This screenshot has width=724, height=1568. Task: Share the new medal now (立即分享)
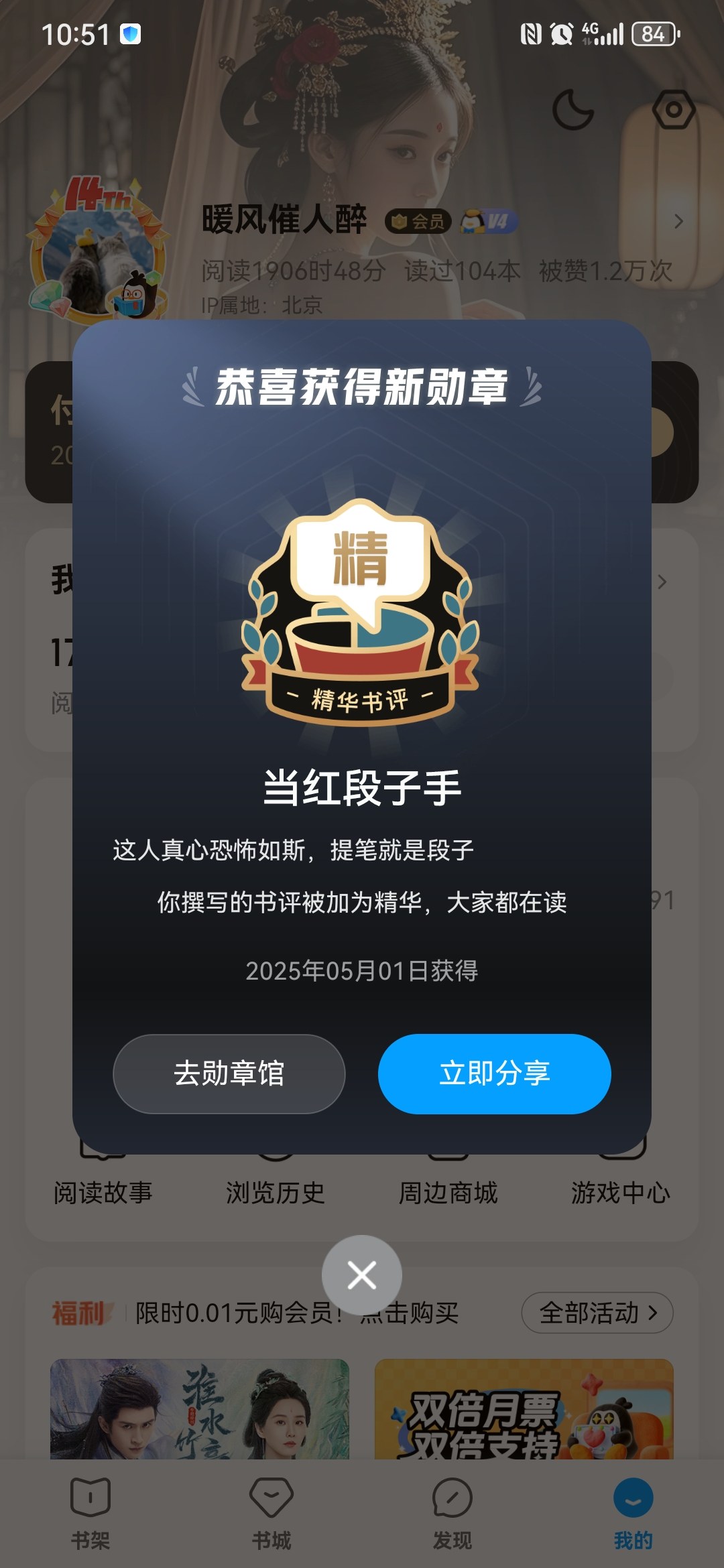click(494, 1073)
